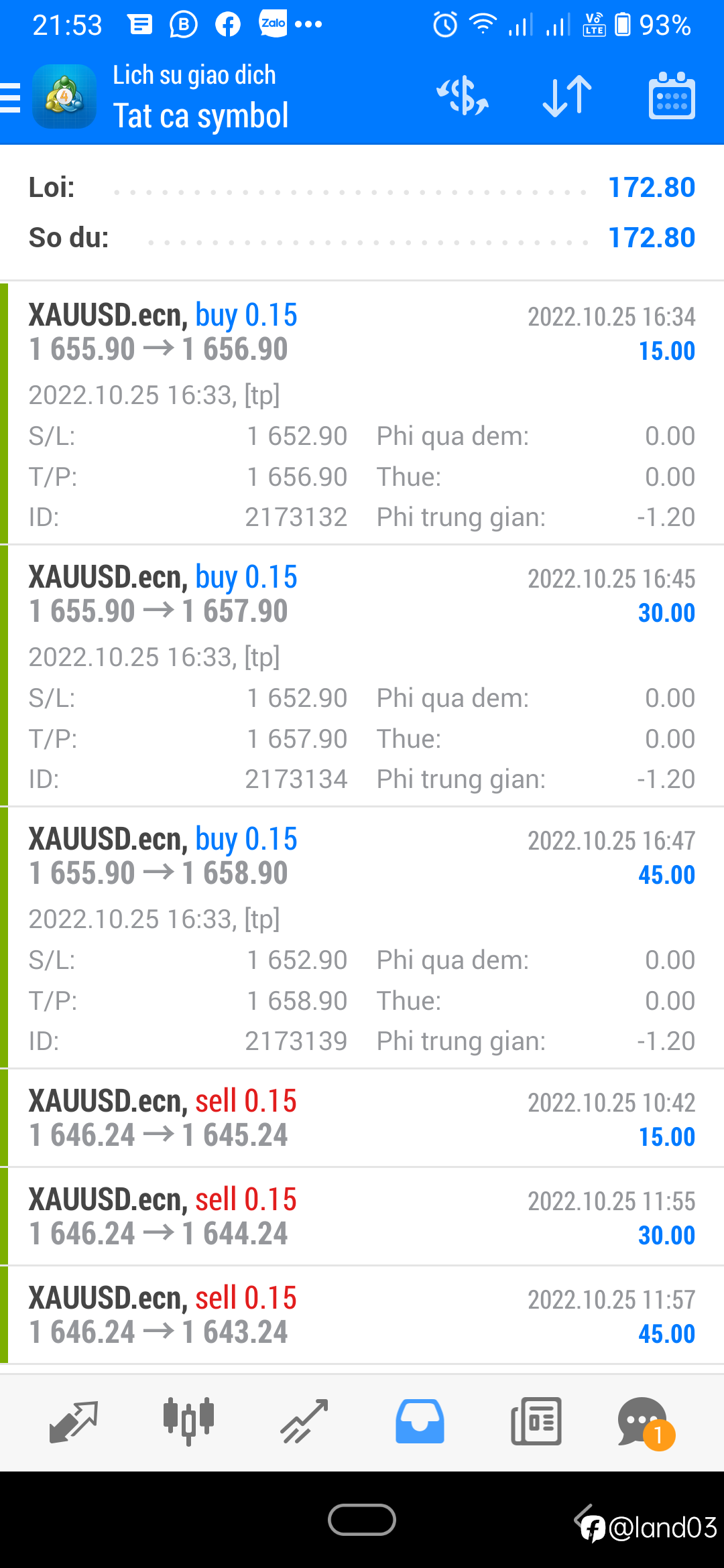Tap the system home button
724x1568 pixels.
pos(362,1519)
